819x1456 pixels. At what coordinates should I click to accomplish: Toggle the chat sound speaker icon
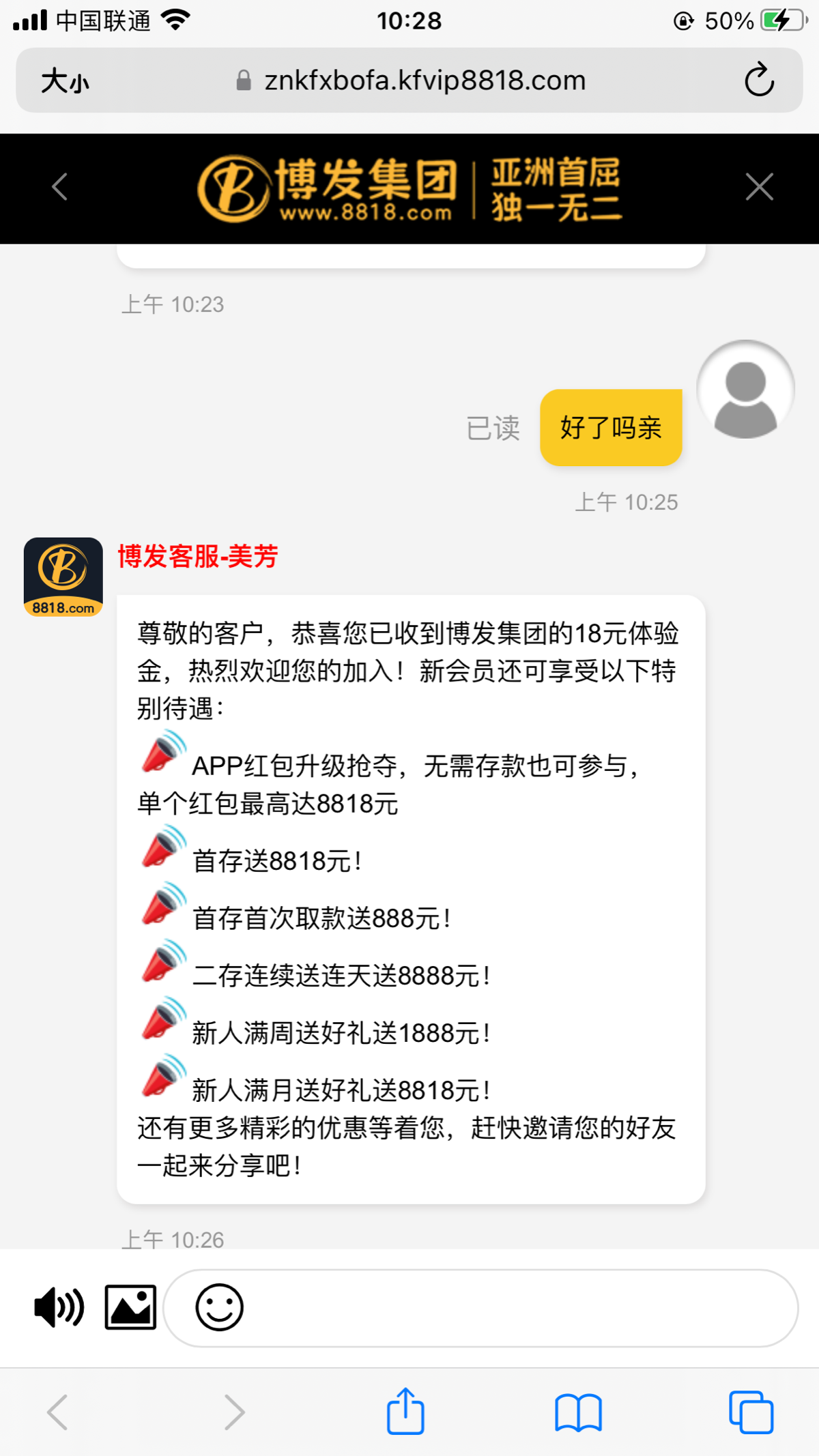coord(59,1307)
